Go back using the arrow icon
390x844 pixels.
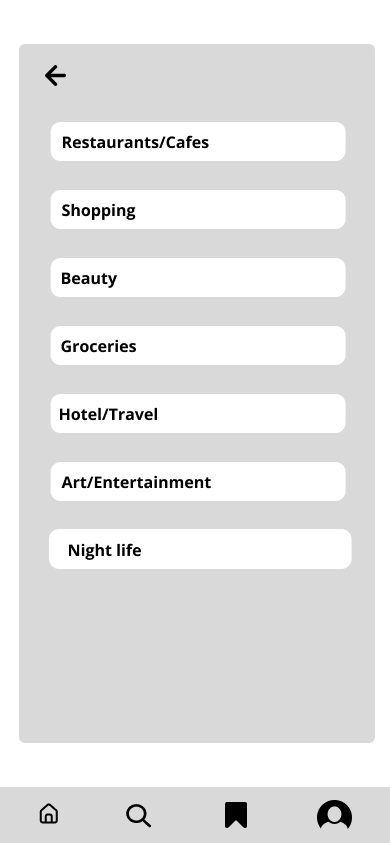55,76
